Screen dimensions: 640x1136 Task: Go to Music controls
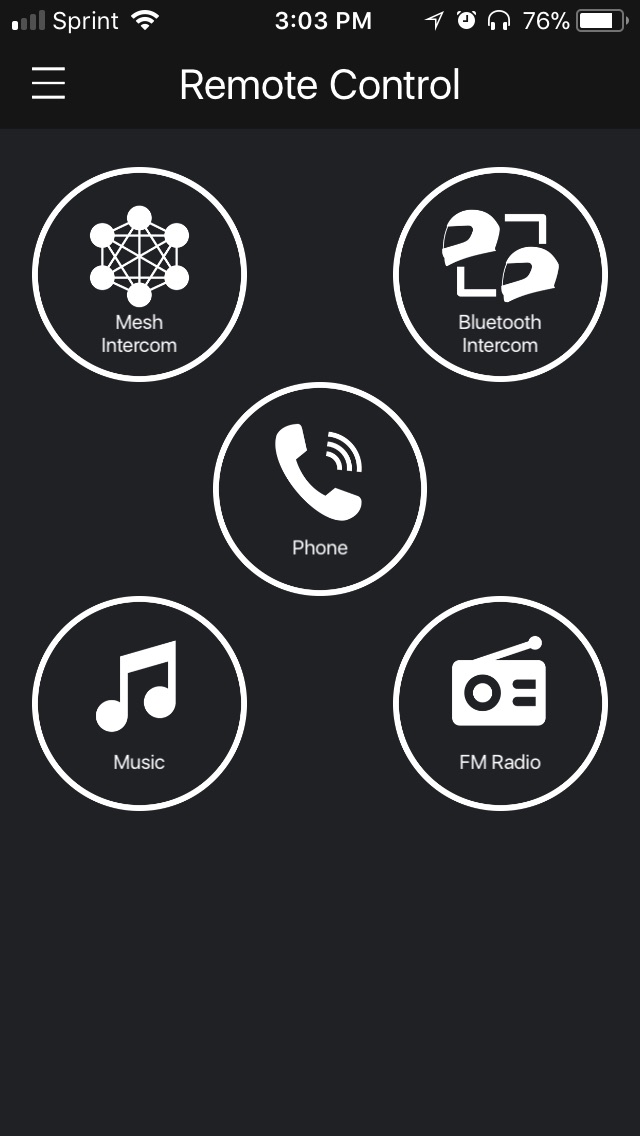coord(139,703)
